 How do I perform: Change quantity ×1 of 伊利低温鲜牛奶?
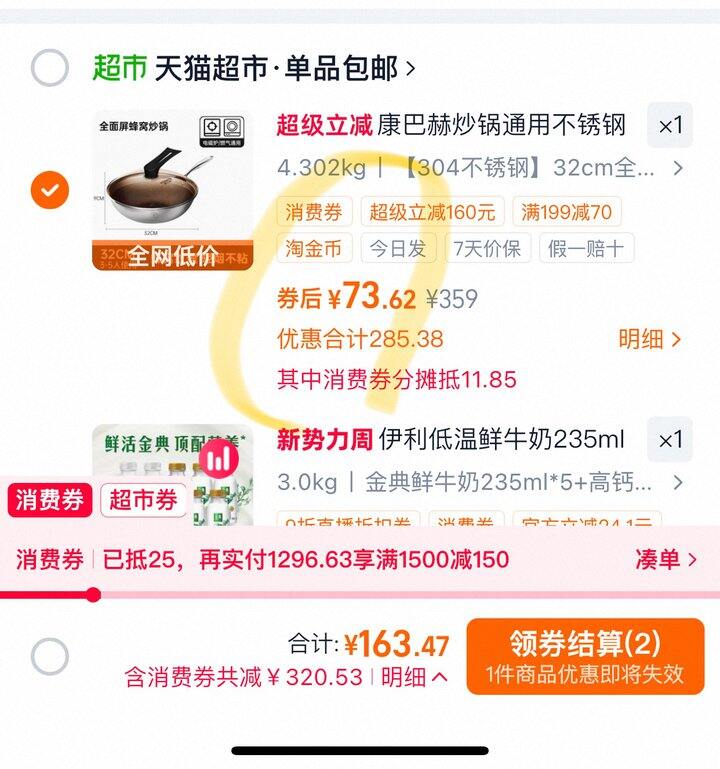[x=669, y=439]
